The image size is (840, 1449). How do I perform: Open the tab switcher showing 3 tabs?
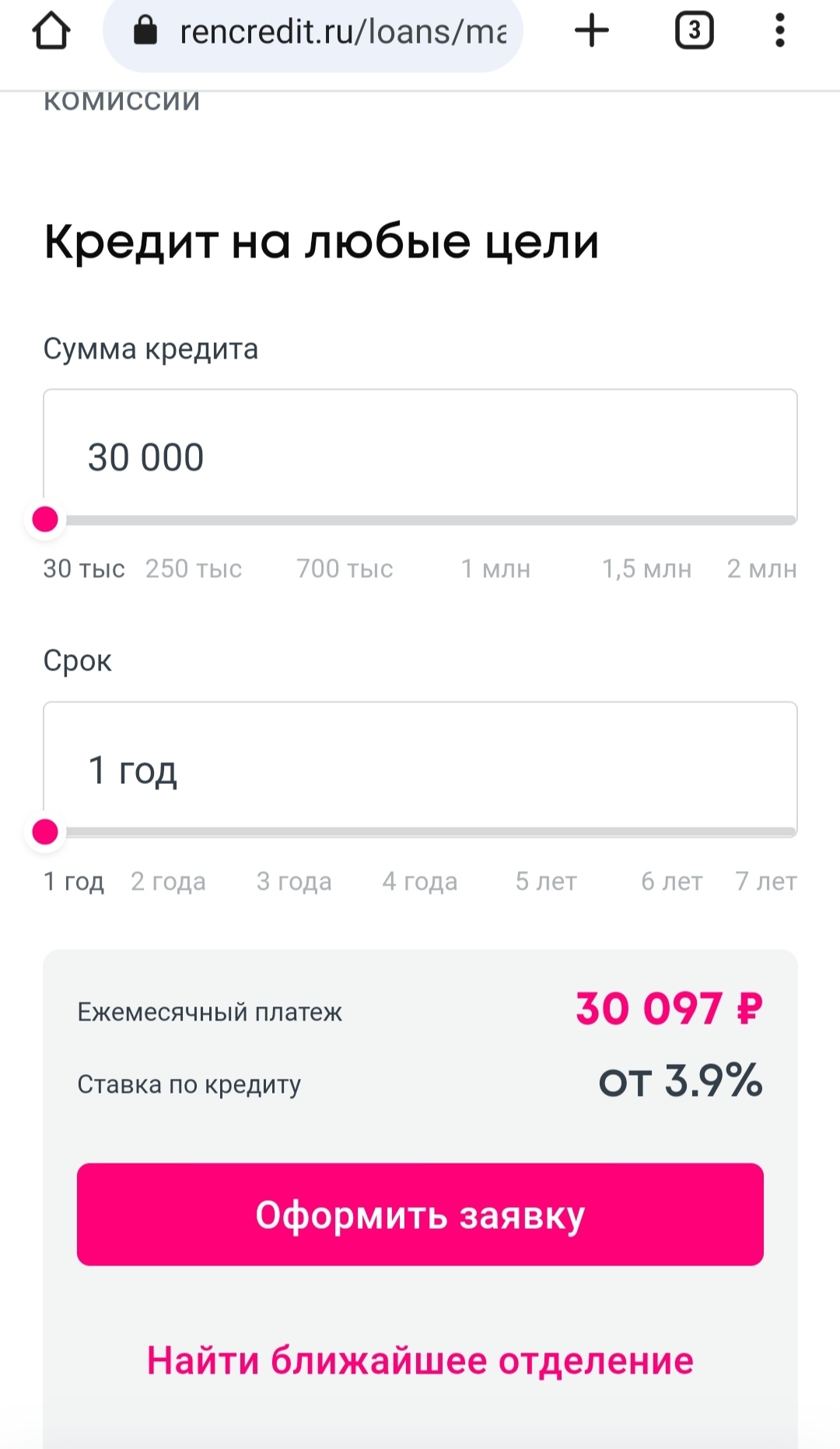point(695,31)
